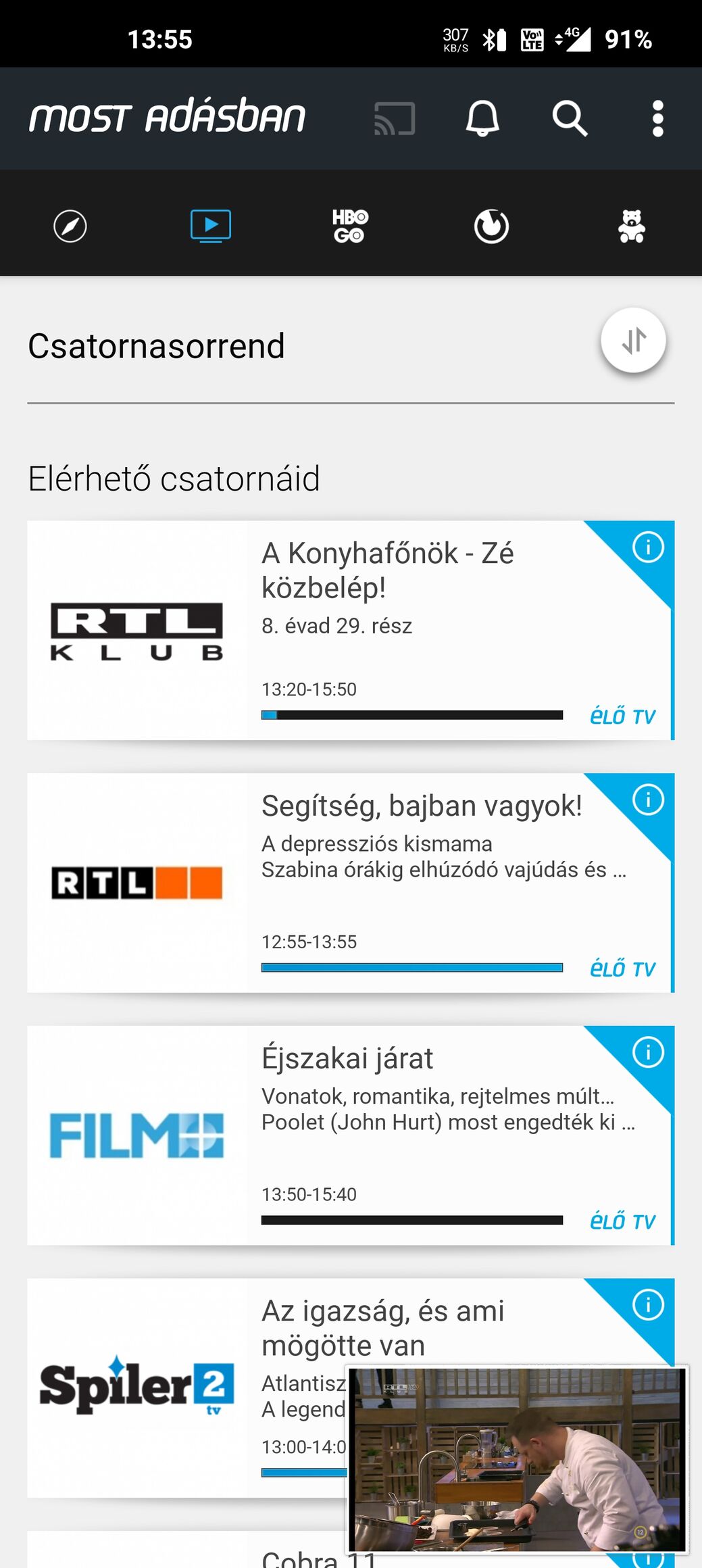Screen dimensions: 702x1568
Task: Tap the cast screen icon
Action: pyautogui.click(x=395, y=119)
